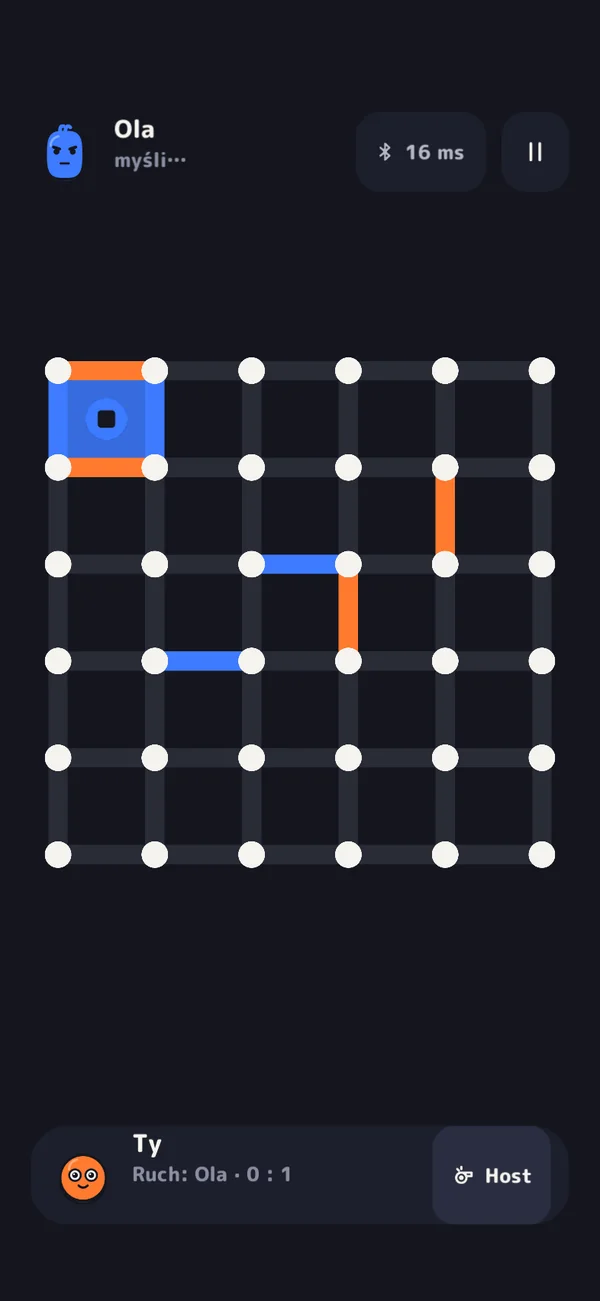Viewport: 600px width, 1301px height.
Task: Pause the game
Action: 535,152
